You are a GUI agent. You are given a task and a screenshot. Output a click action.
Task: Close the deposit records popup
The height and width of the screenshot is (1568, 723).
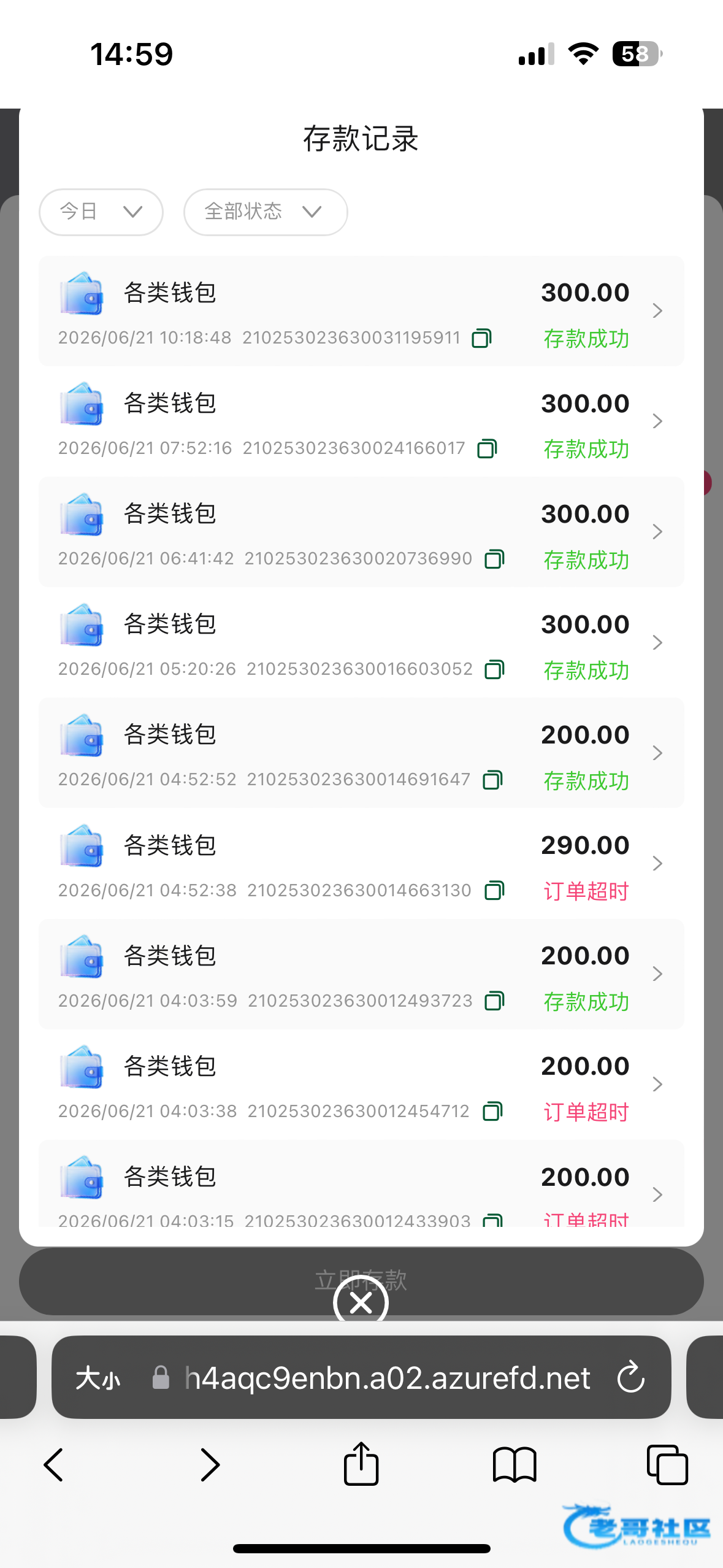point(361,1302)
